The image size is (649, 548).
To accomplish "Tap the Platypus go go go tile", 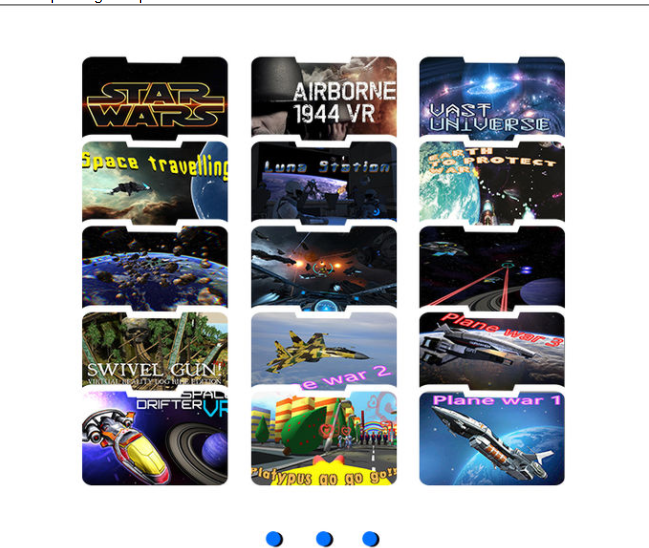I will click(x=323, y=438).
